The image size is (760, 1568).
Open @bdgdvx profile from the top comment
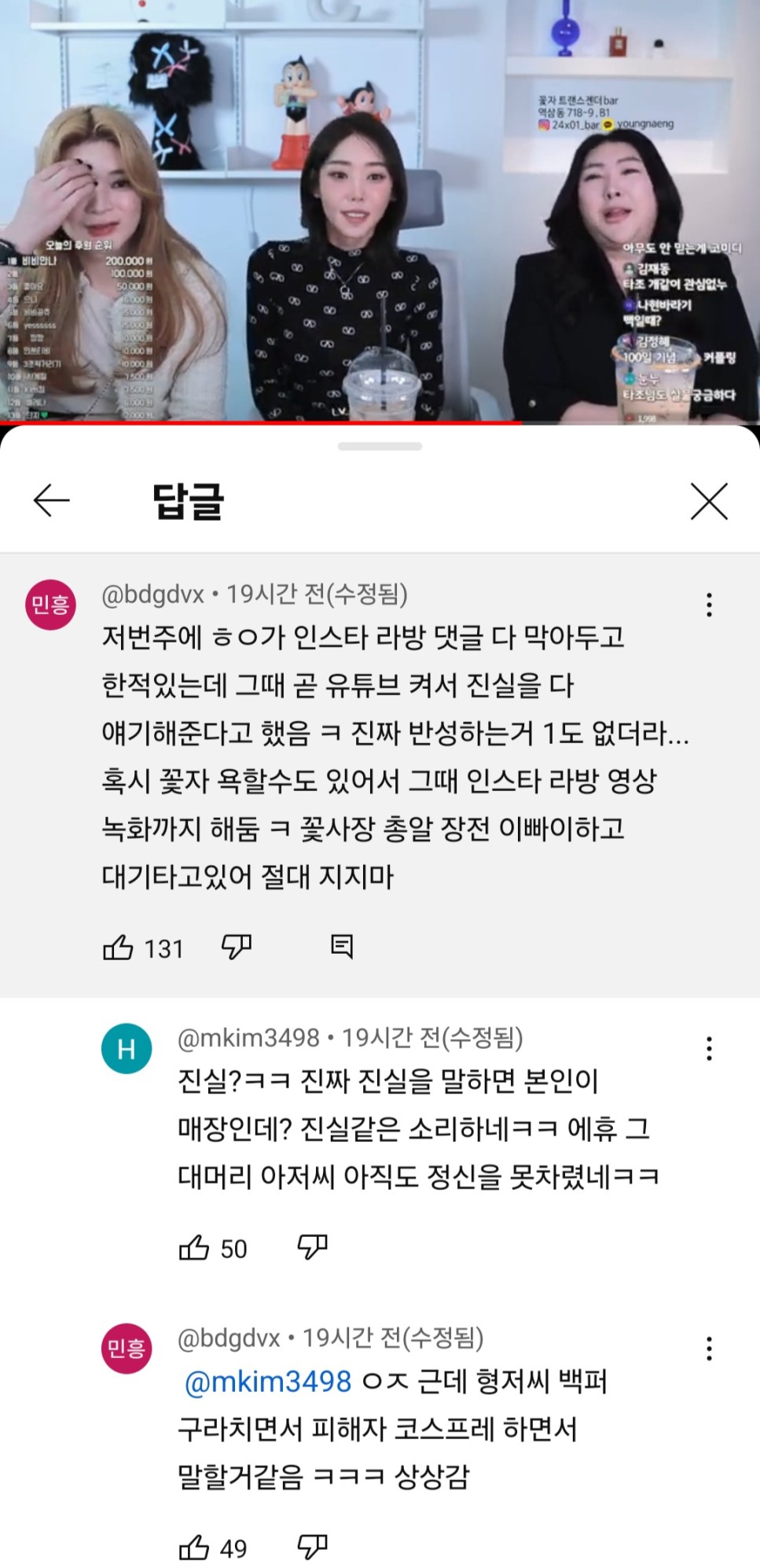(152, 594)
